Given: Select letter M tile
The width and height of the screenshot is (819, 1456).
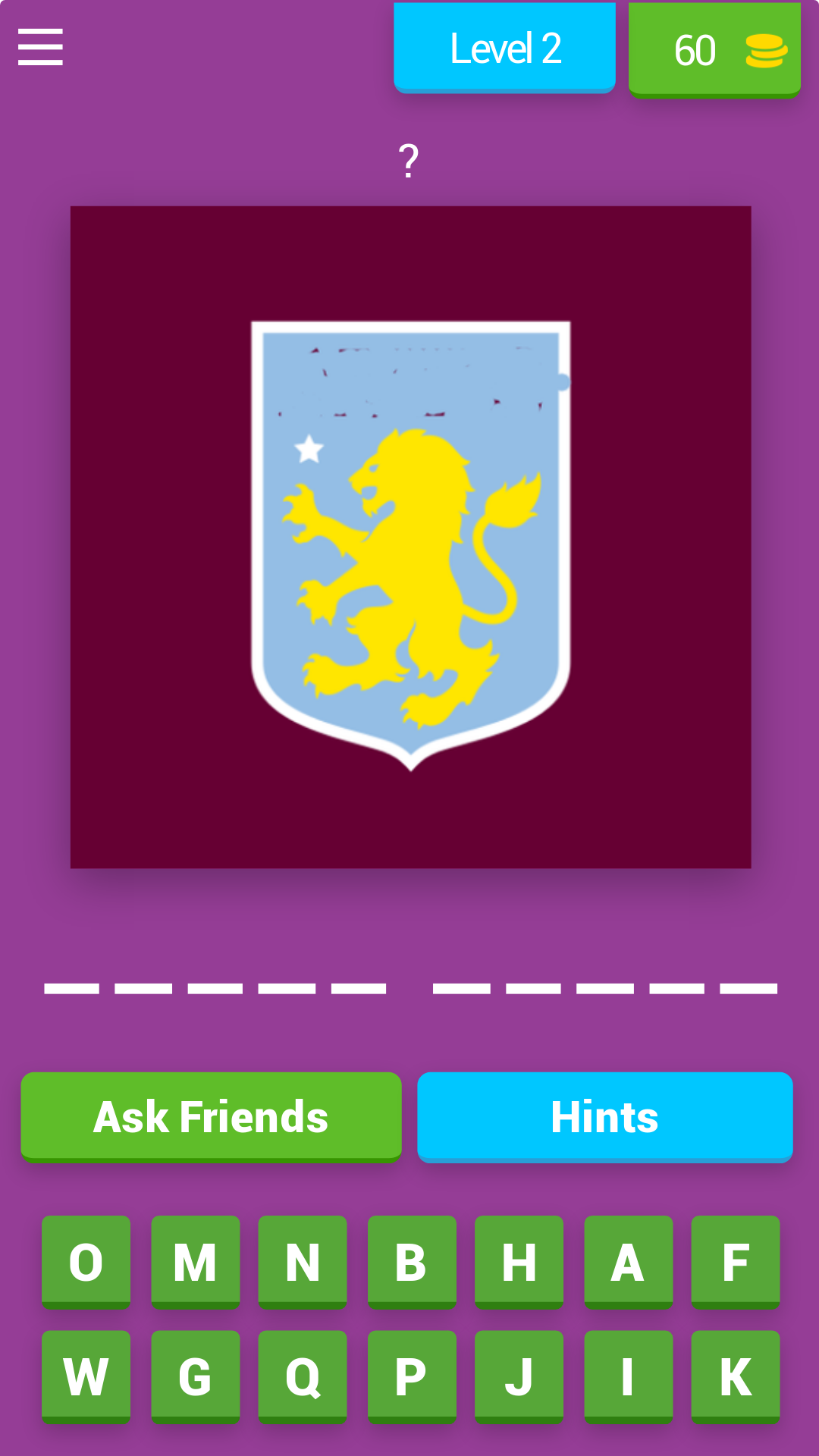Looking at the screenshot, I should pyautogui.click(x=196, y=1263).
